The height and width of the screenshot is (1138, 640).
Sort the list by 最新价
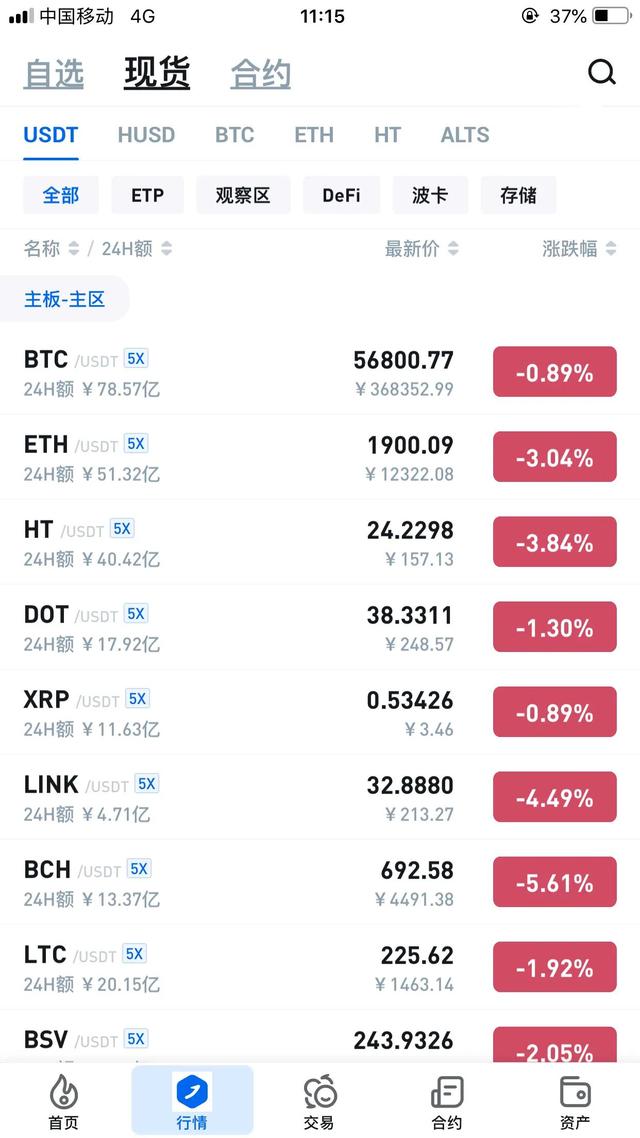click(x=421, y=249)
